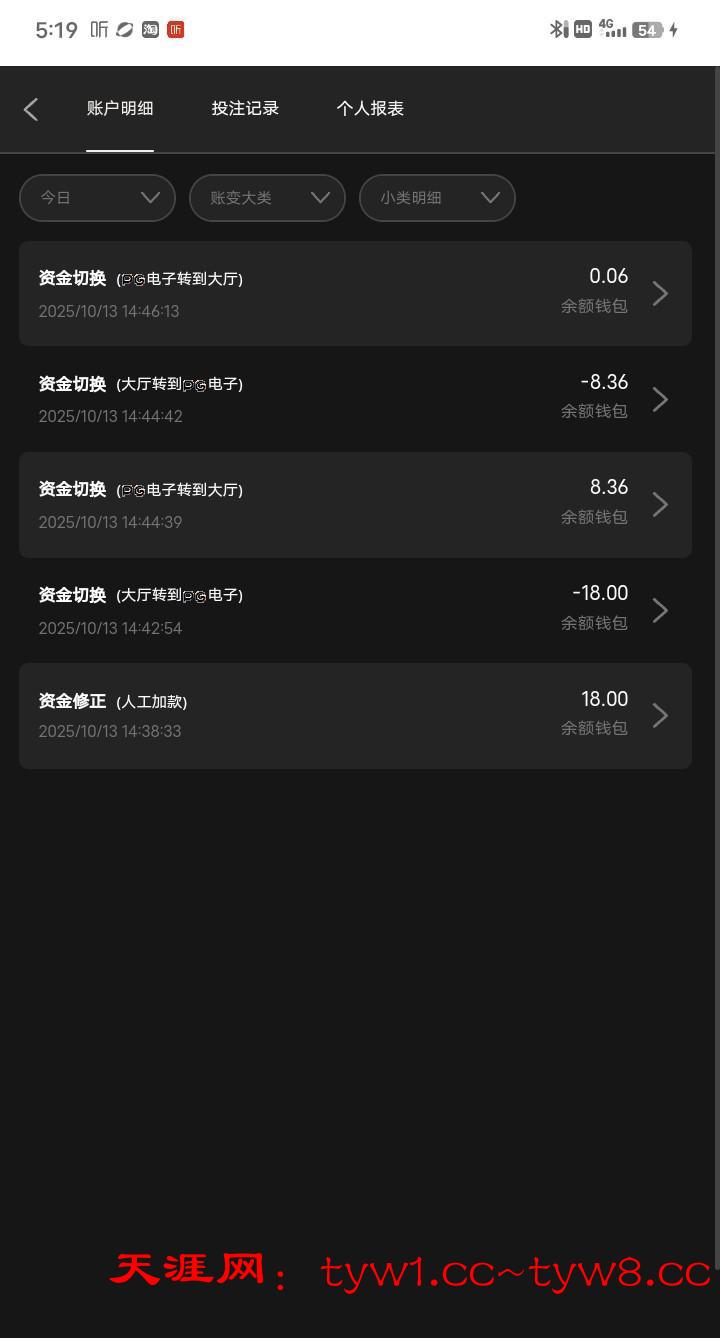This screenshot has width=720, height=1338.
Task: Select the 账户明细 tab
Action: pyautogui.click(x=120, y=109)
